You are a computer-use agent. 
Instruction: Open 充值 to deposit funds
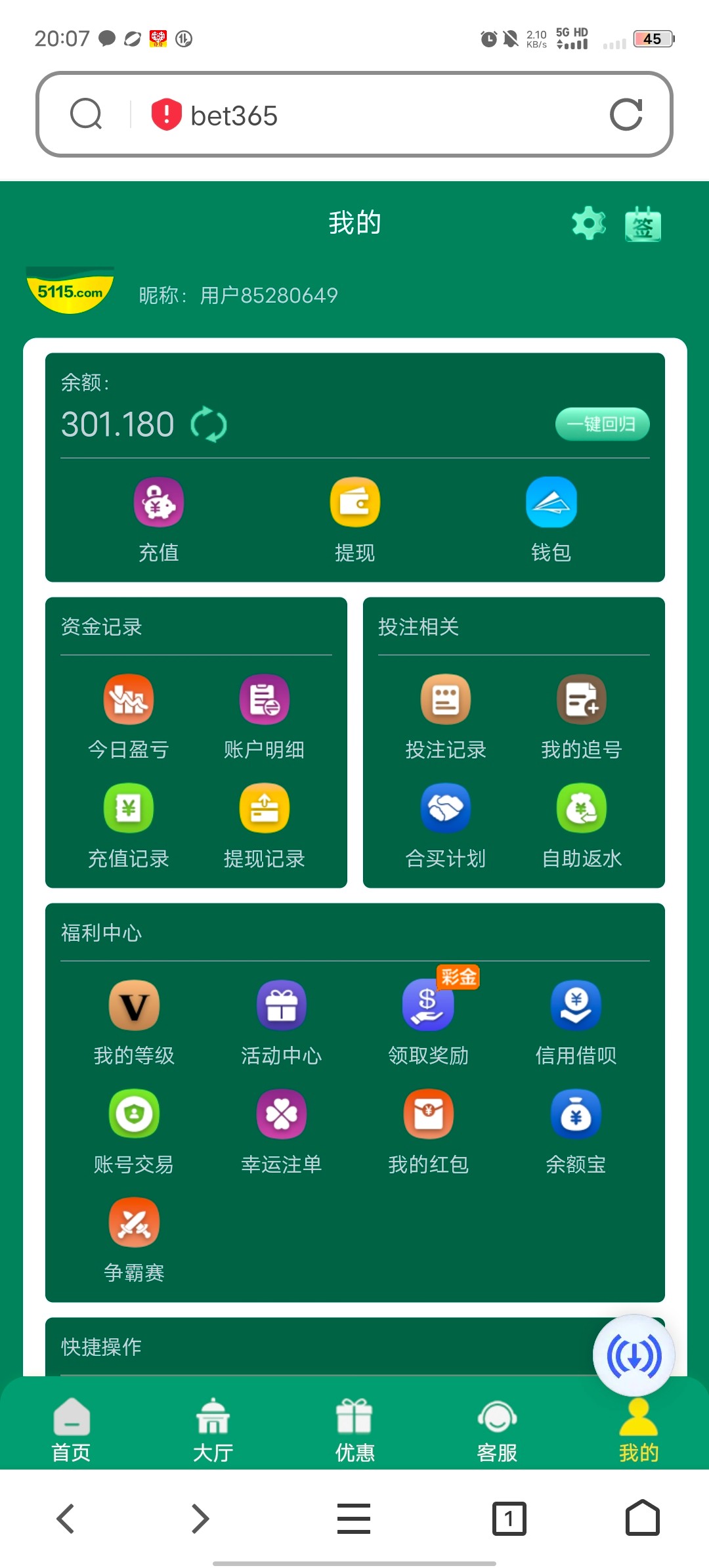(x=158, y=519)
